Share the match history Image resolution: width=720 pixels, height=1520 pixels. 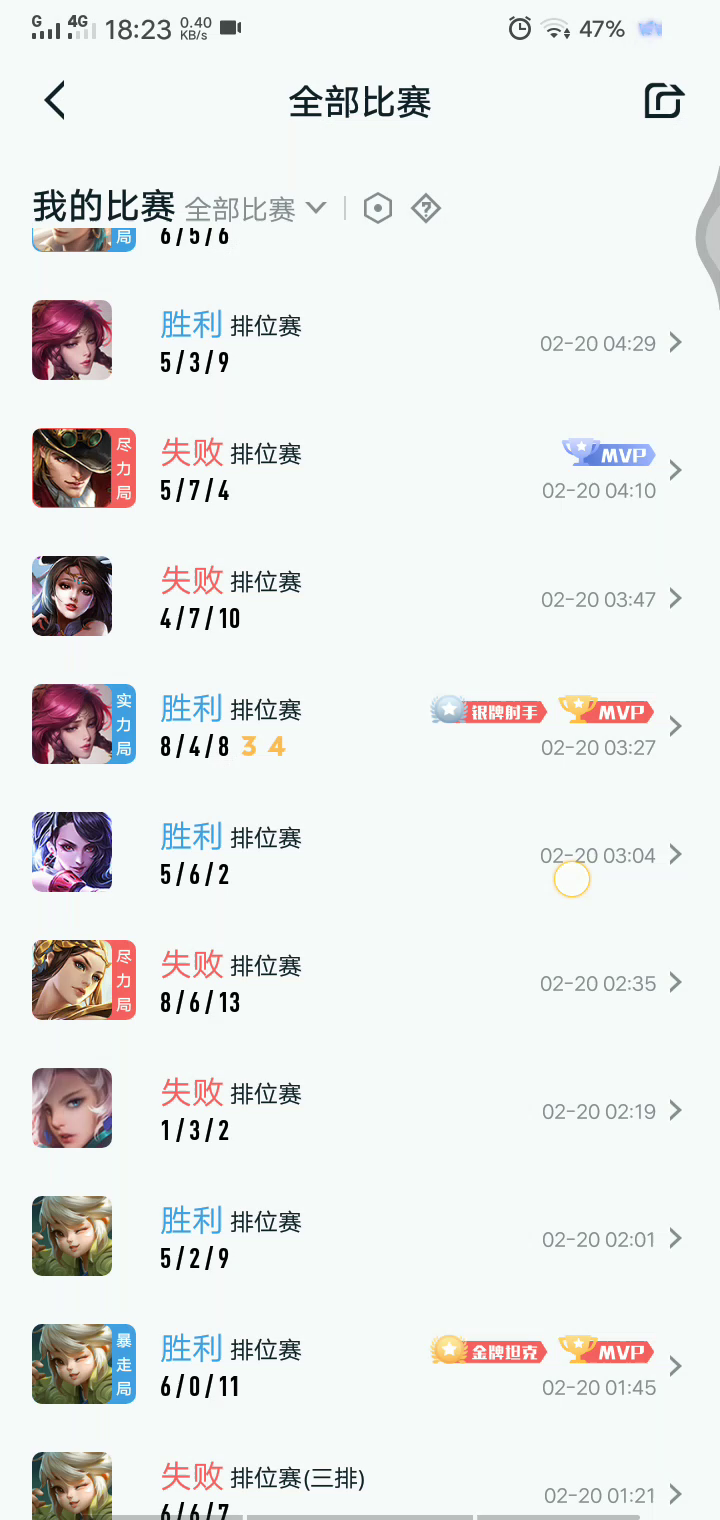pos(663,101)
